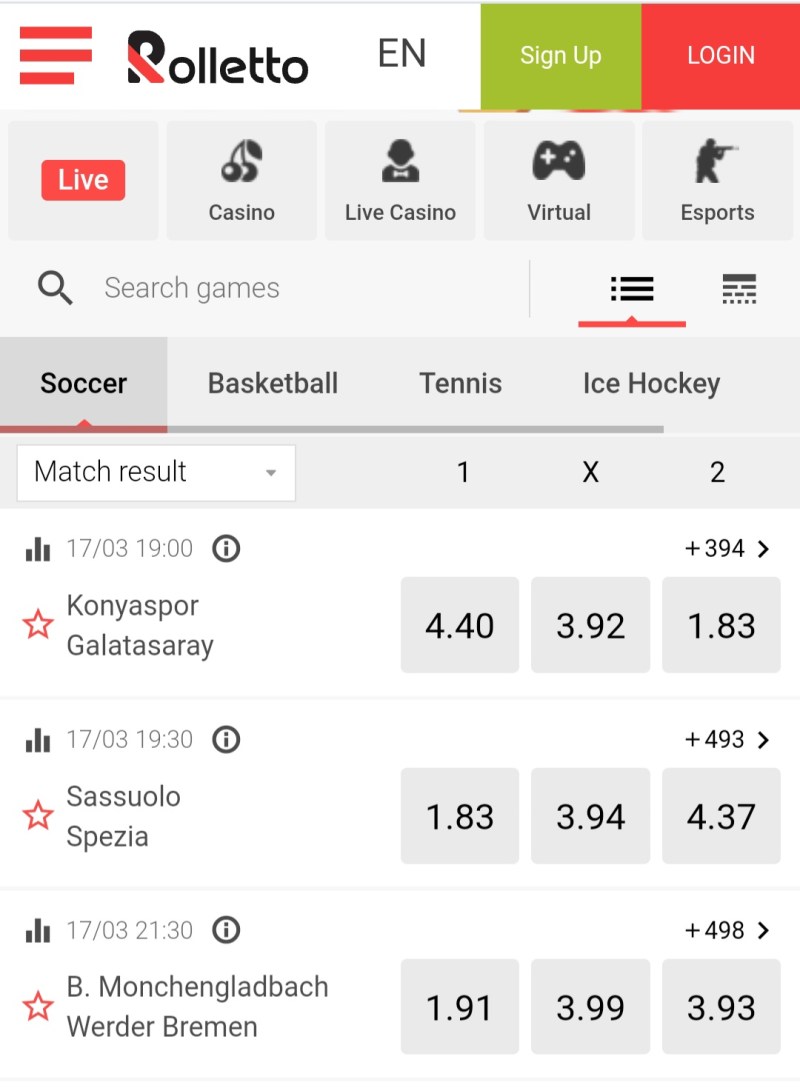Screen dimensions: 800x1088
Task: Go to Live betting section
Action: pos(83,181)
